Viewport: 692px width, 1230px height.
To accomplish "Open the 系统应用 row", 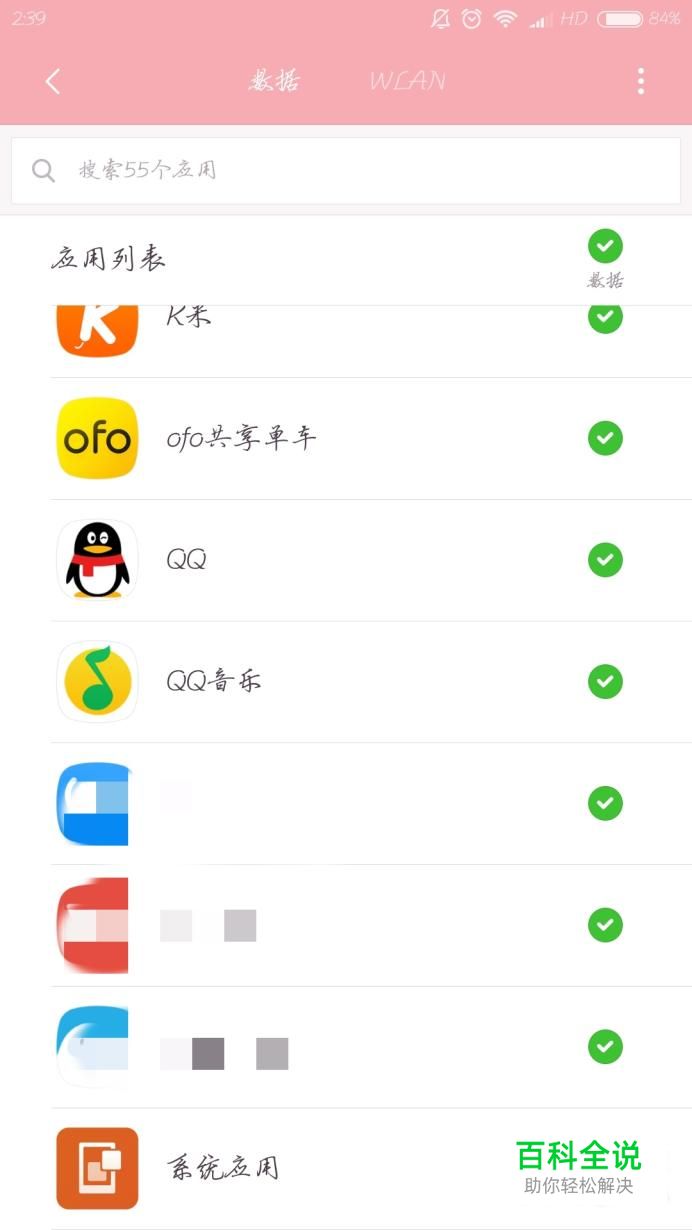I will [x=300, y=1167].
